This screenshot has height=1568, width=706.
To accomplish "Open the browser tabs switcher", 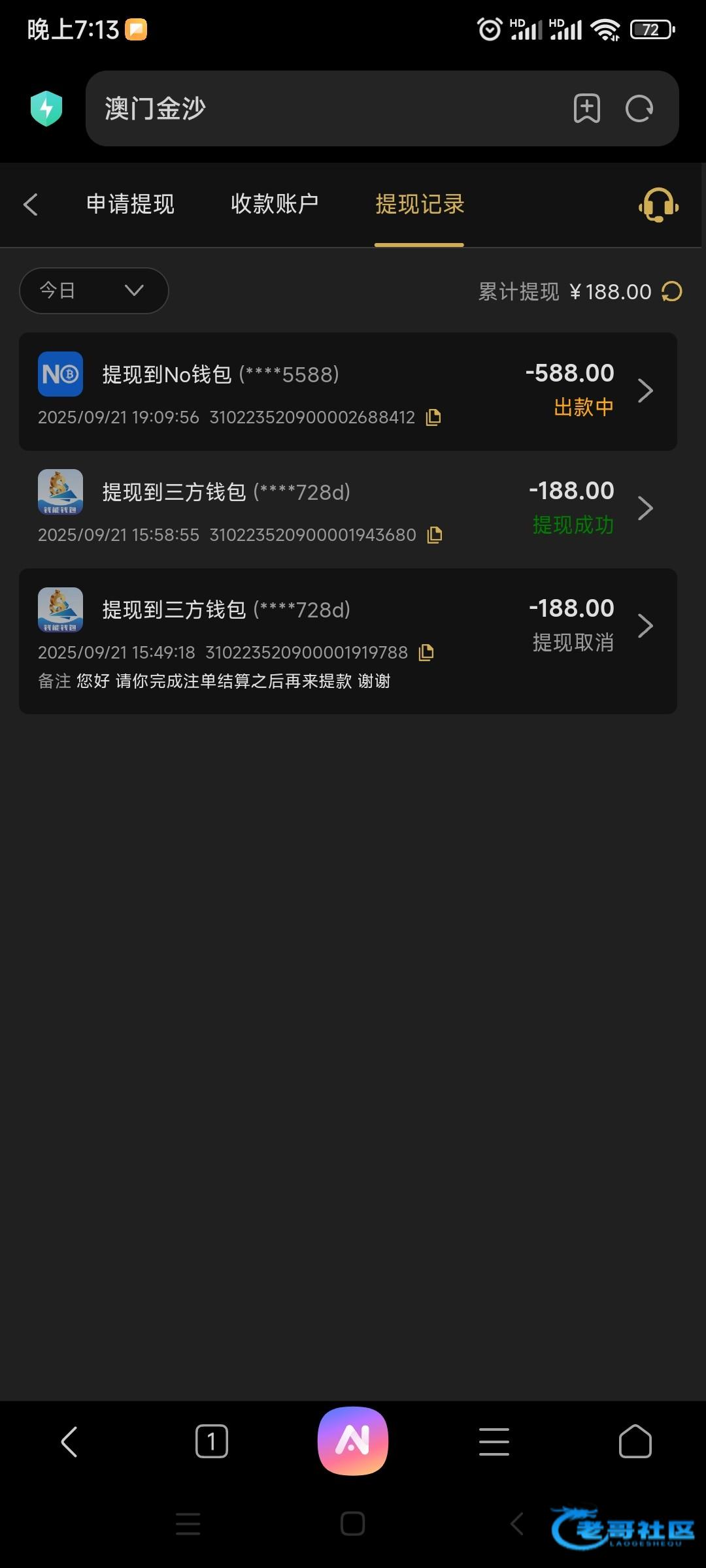I will click(211, 1441).
